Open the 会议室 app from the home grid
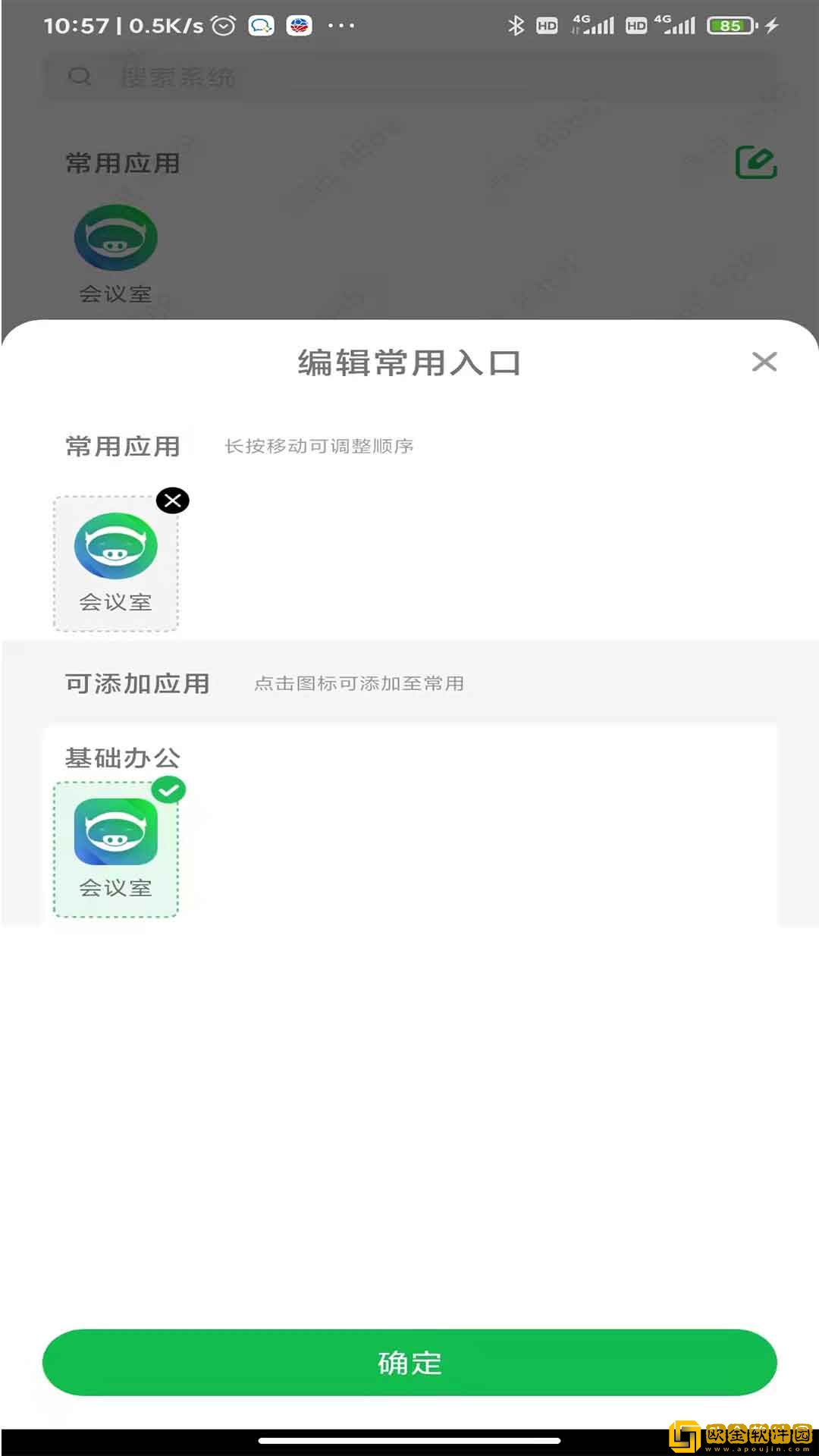The height and width of the screenshot is (1456, 819). coord(115,237)
